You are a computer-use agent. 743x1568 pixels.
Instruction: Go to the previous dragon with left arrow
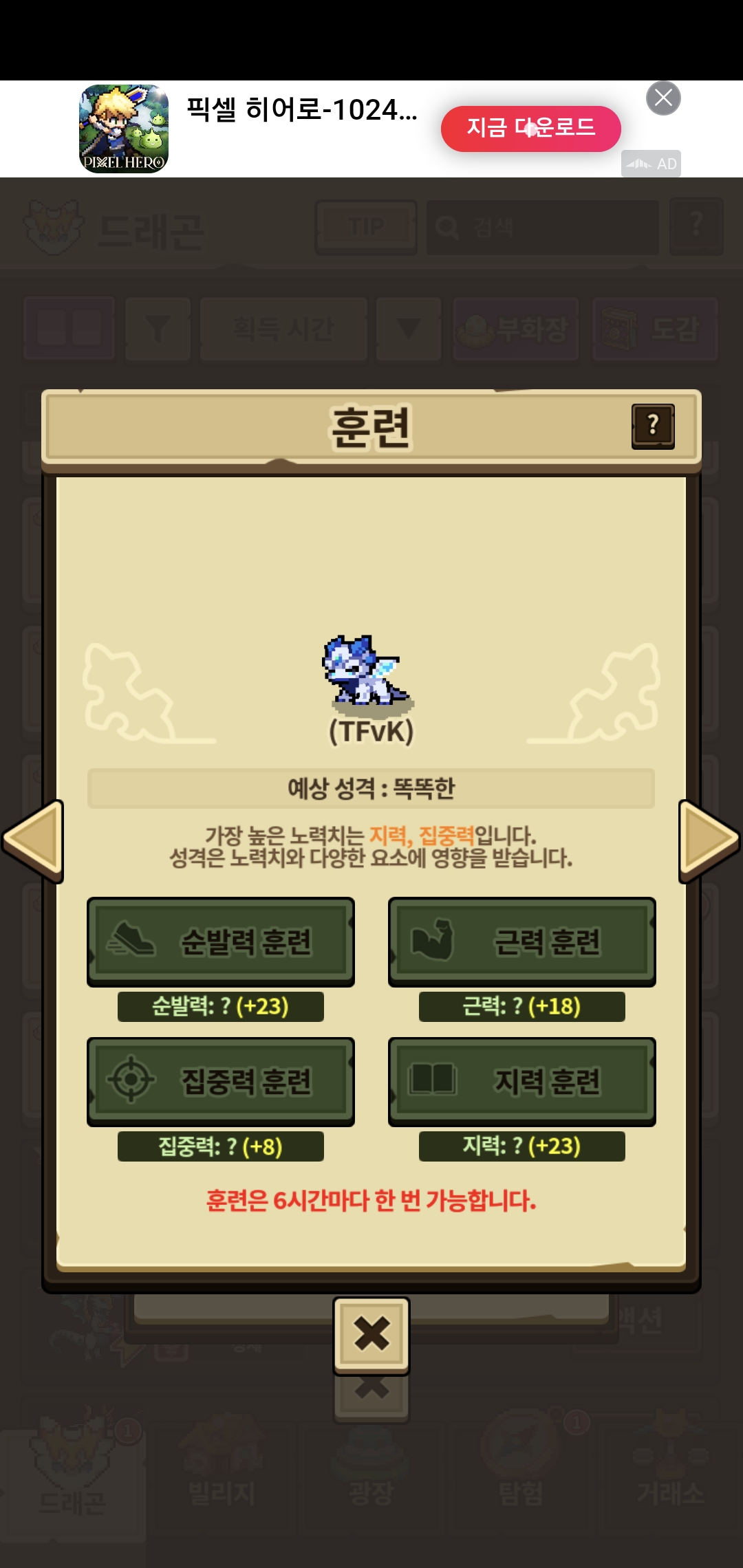click(x=33, y=840)
